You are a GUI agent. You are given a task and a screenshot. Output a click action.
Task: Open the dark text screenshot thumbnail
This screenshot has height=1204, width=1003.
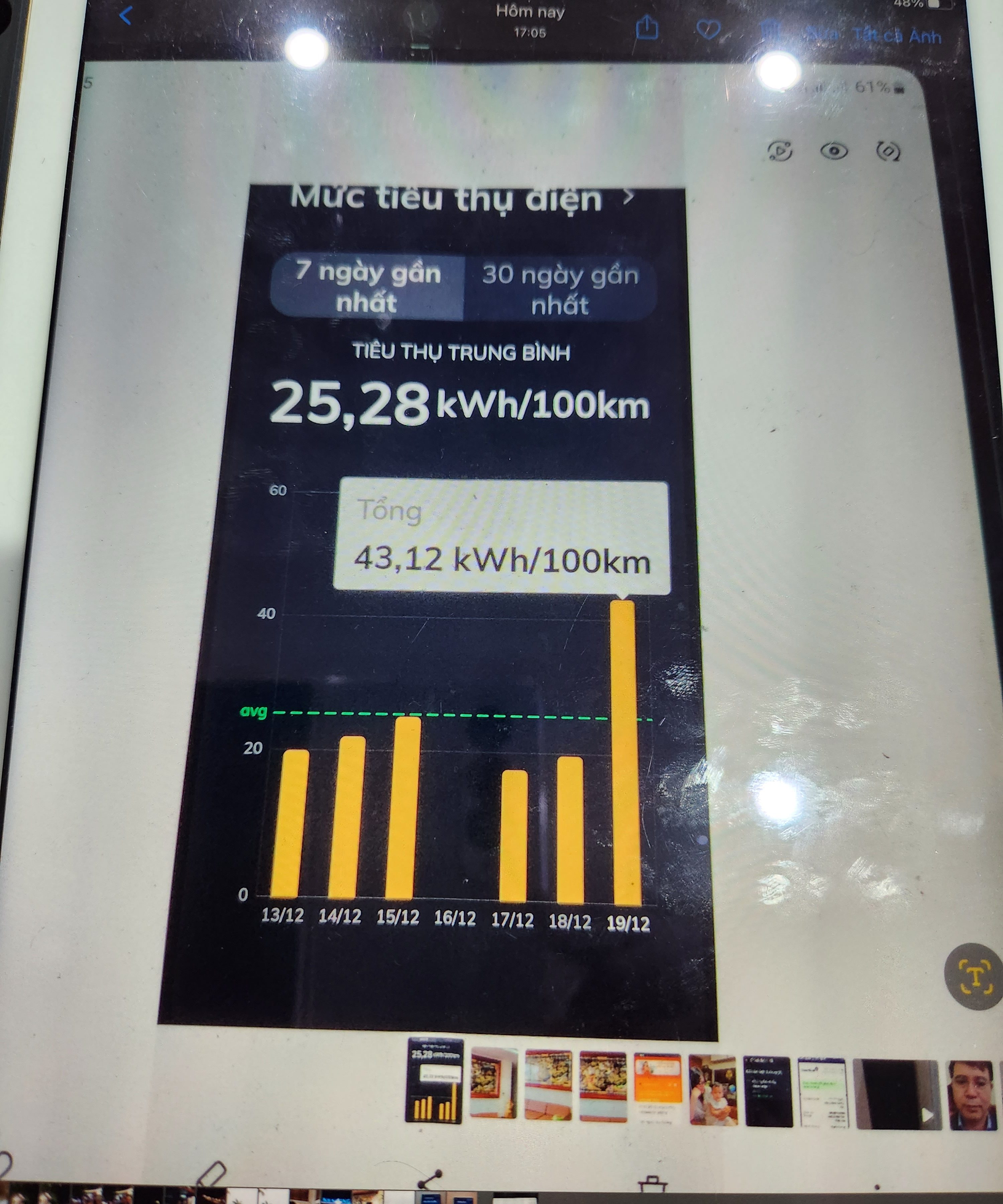coord(767,1091)
